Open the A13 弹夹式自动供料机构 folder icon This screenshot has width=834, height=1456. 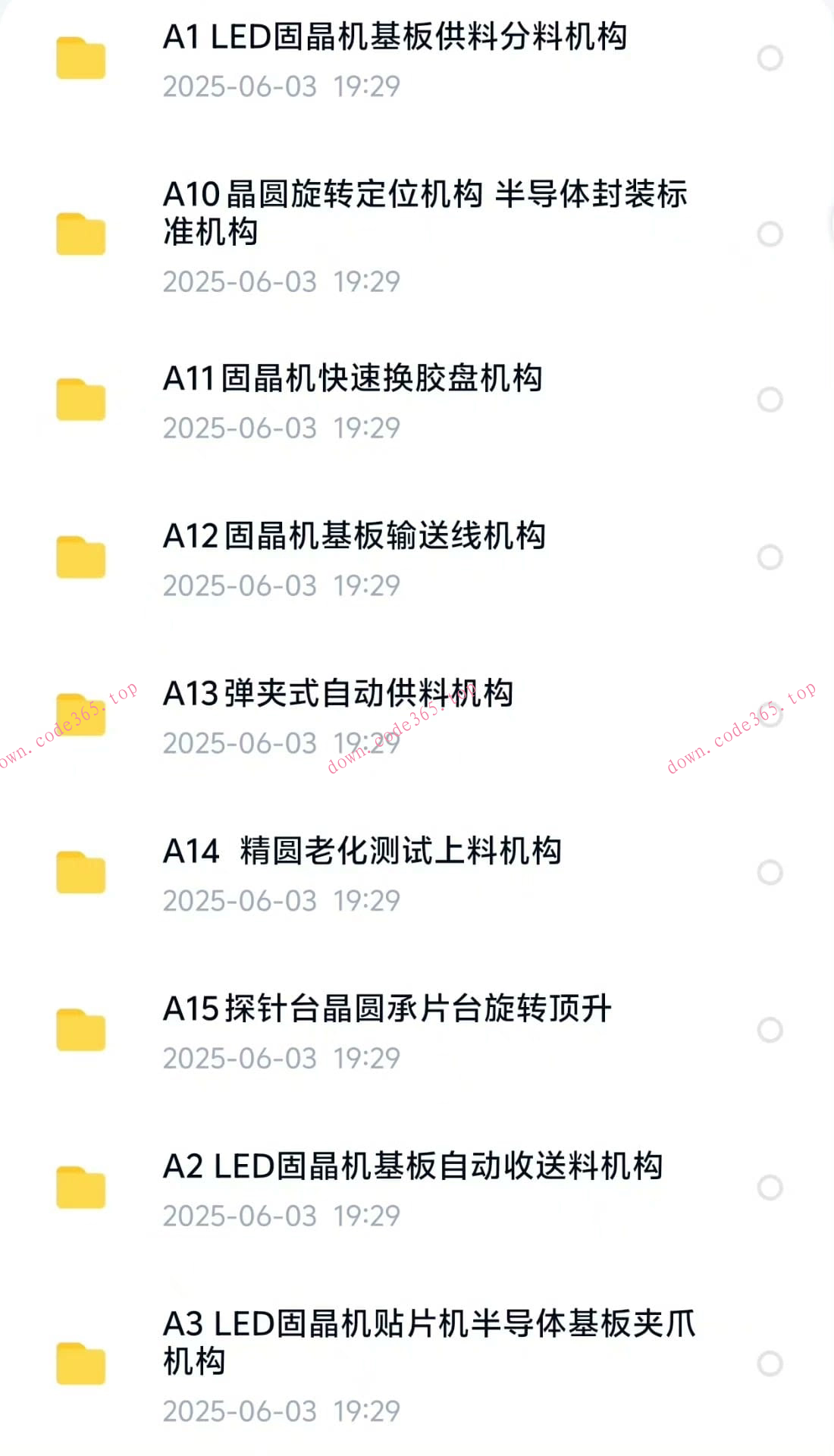pyautogui.click(x=81, y=711)
